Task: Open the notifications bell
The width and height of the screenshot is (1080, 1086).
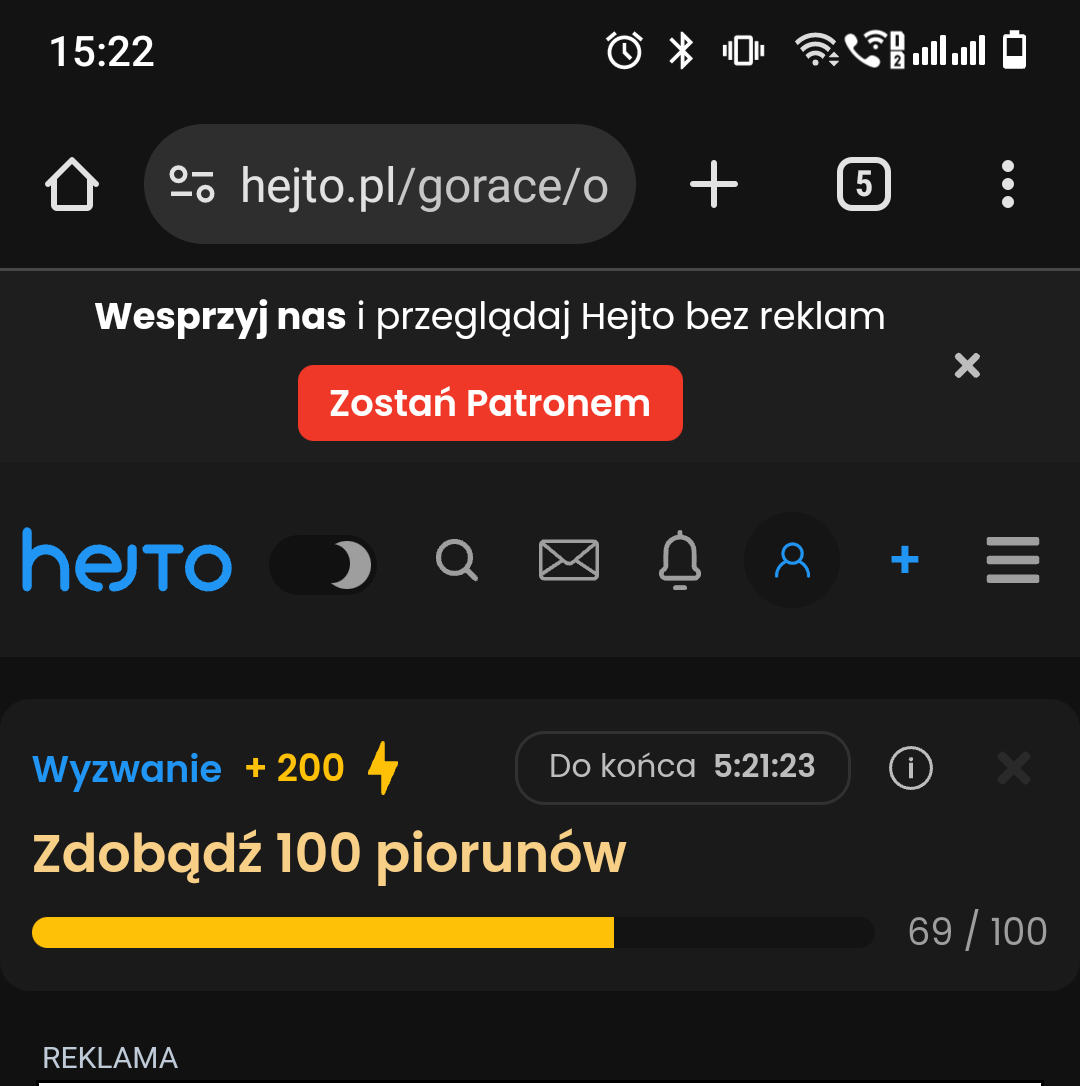Action: tap(680, 560)
